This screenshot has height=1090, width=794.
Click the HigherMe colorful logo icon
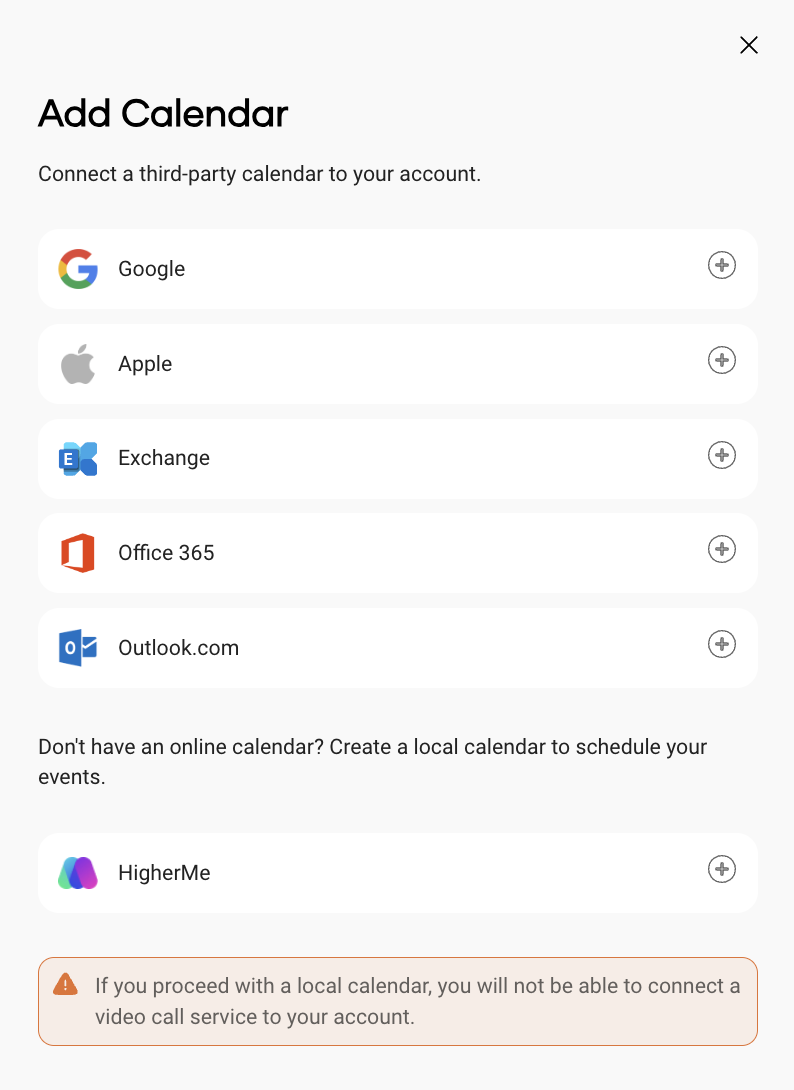[x=78, y=872]
